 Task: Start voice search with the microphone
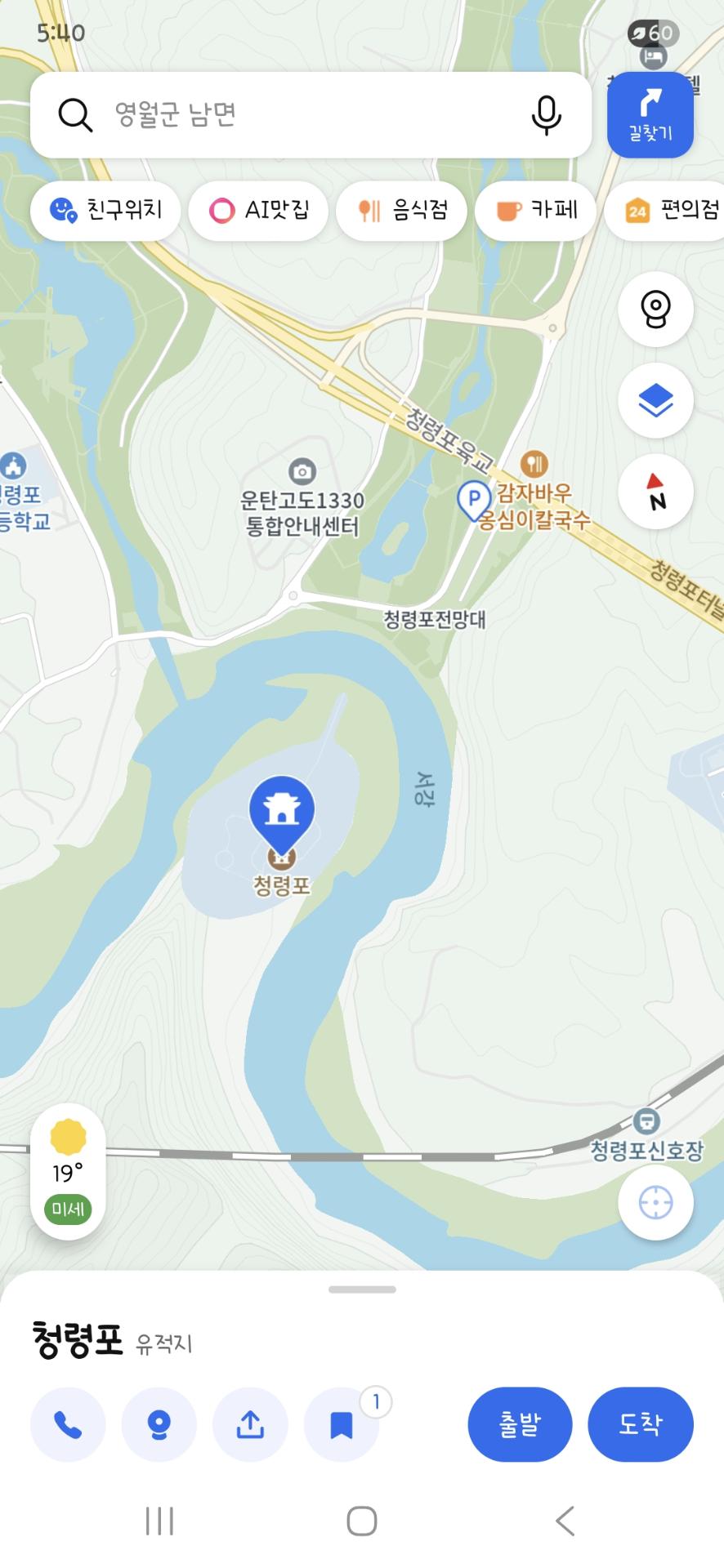546,114
